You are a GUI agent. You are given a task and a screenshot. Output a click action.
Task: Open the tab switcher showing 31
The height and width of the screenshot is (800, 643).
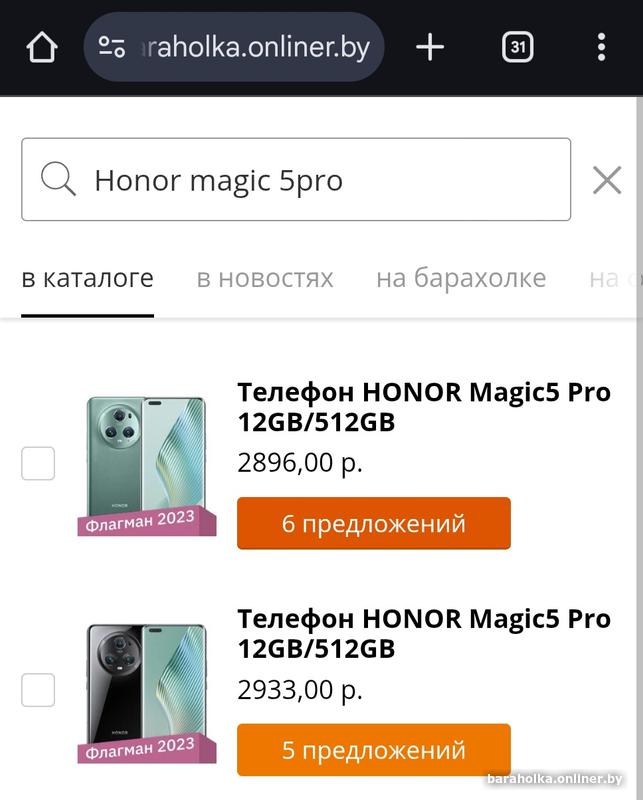click(517, 47)
